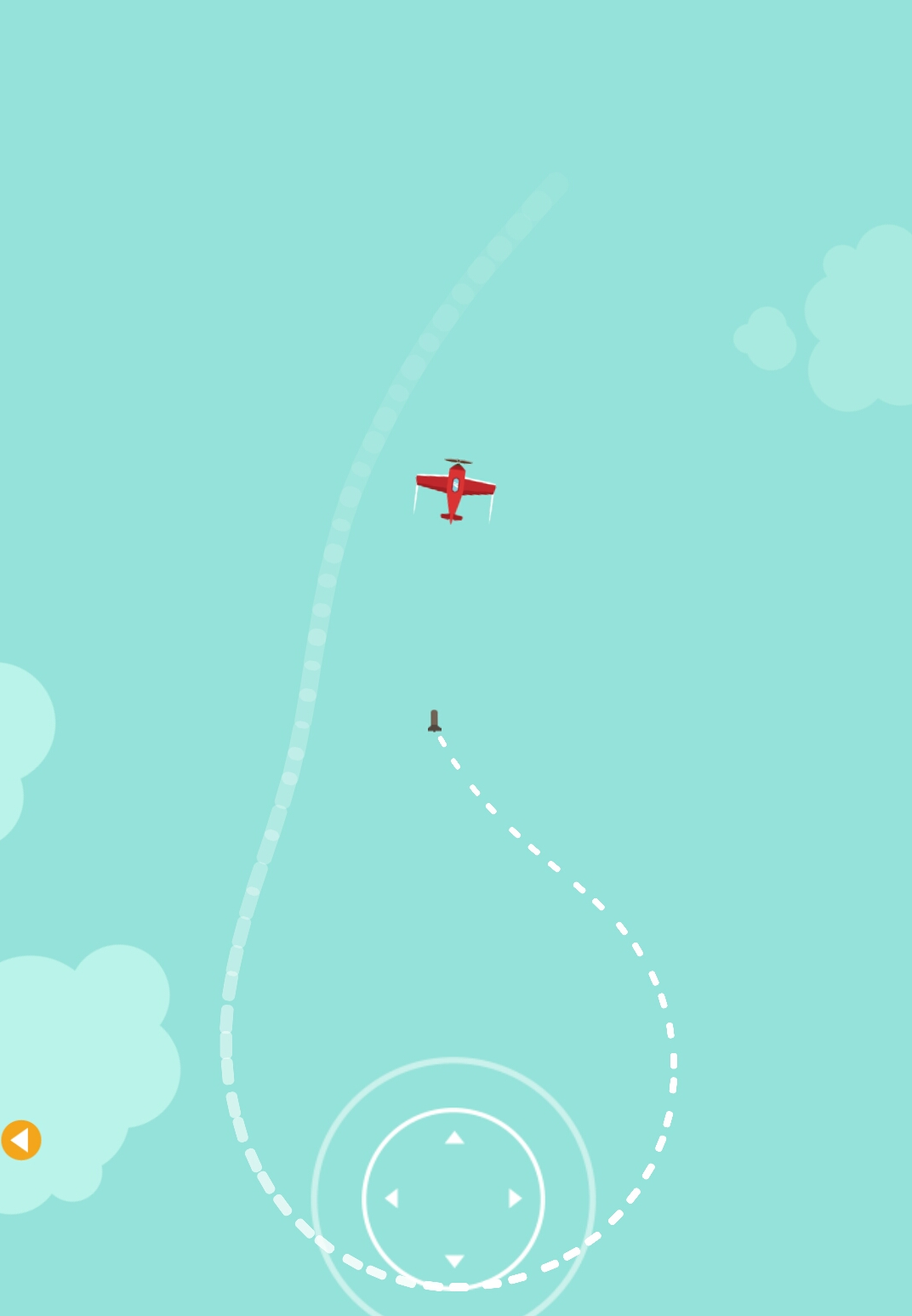Tap the joystick right arrow

point(515,1199)
